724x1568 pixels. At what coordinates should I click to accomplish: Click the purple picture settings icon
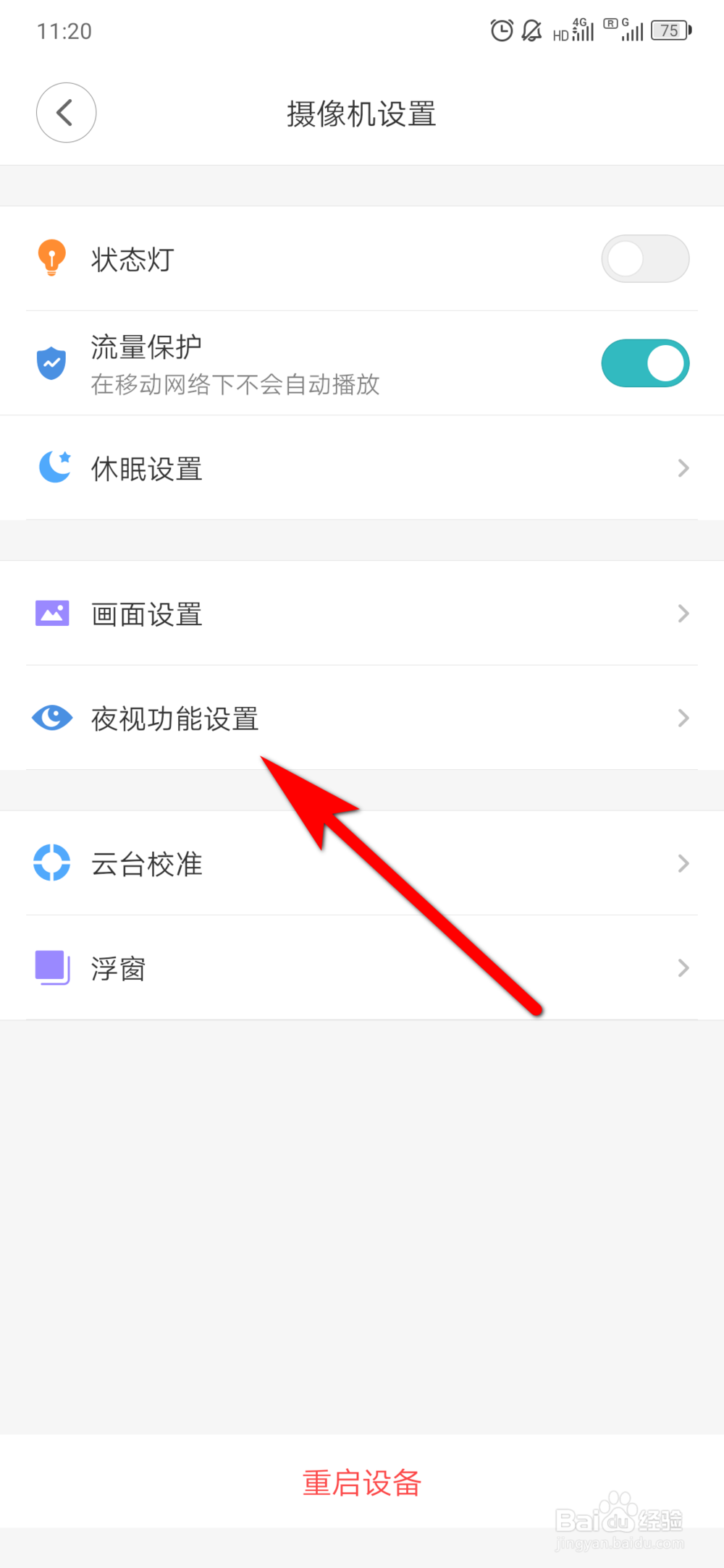pos(52,613)
